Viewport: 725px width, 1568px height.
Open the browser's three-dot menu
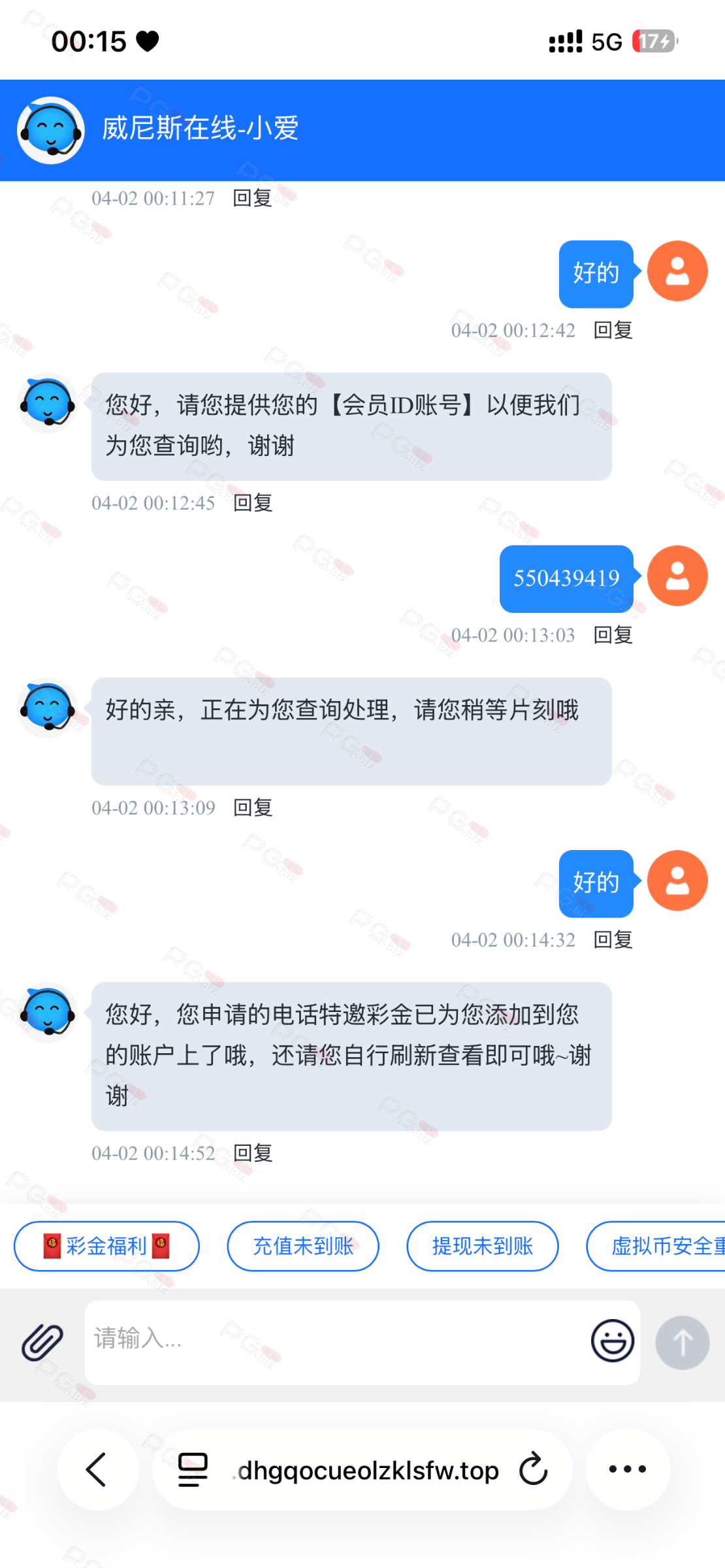[627, 1470]
